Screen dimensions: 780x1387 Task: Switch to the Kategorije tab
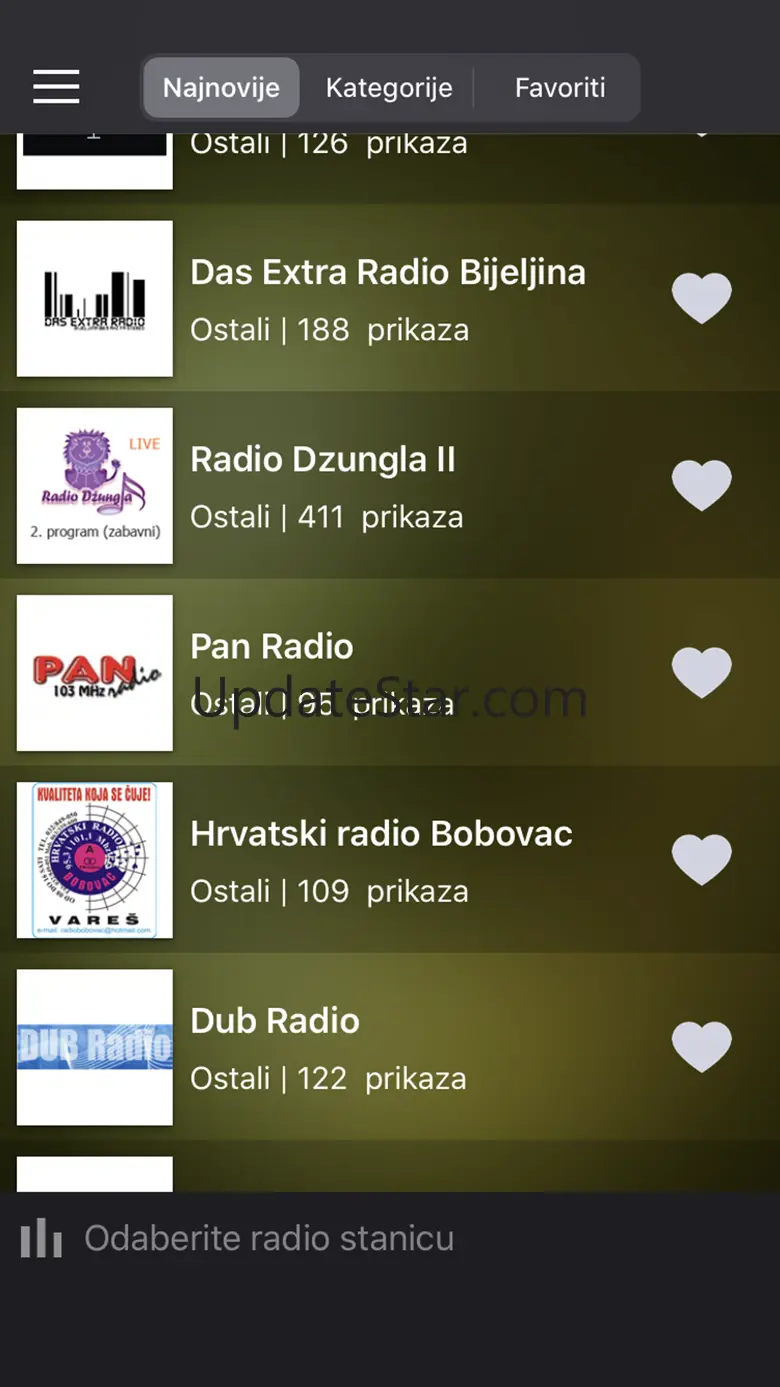389,88
